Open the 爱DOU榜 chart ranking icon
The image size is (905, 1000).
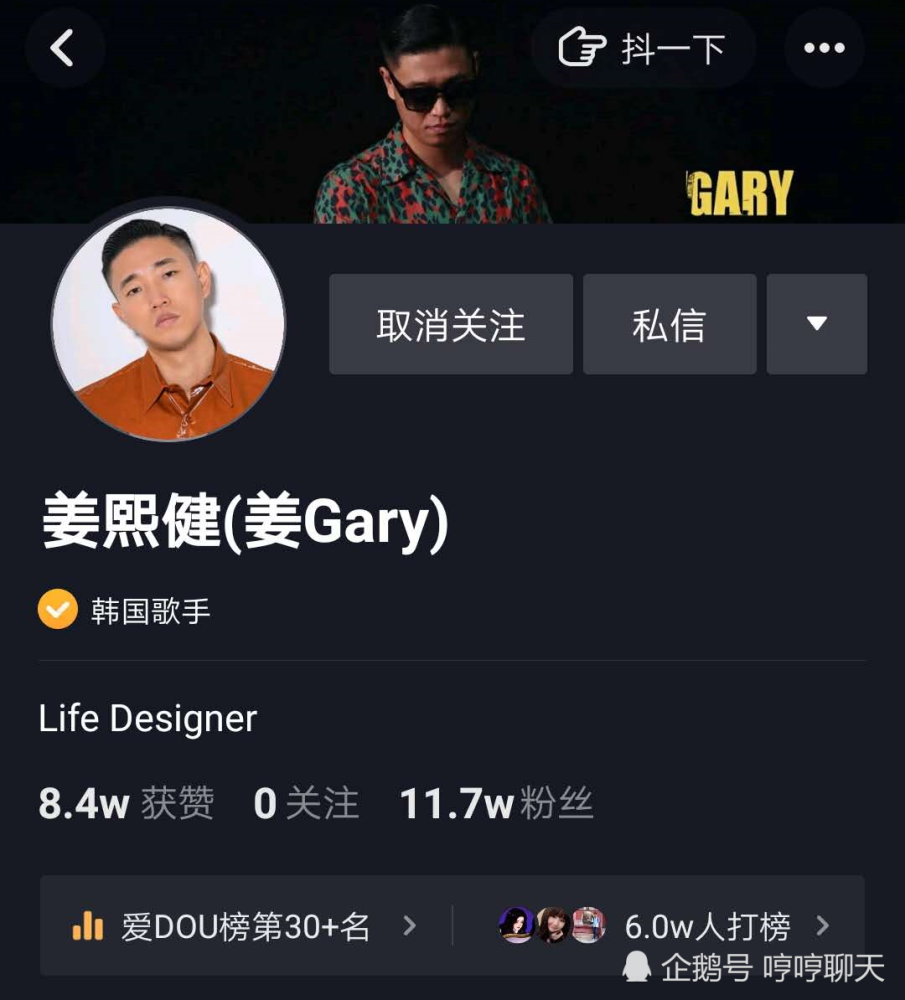89,927
